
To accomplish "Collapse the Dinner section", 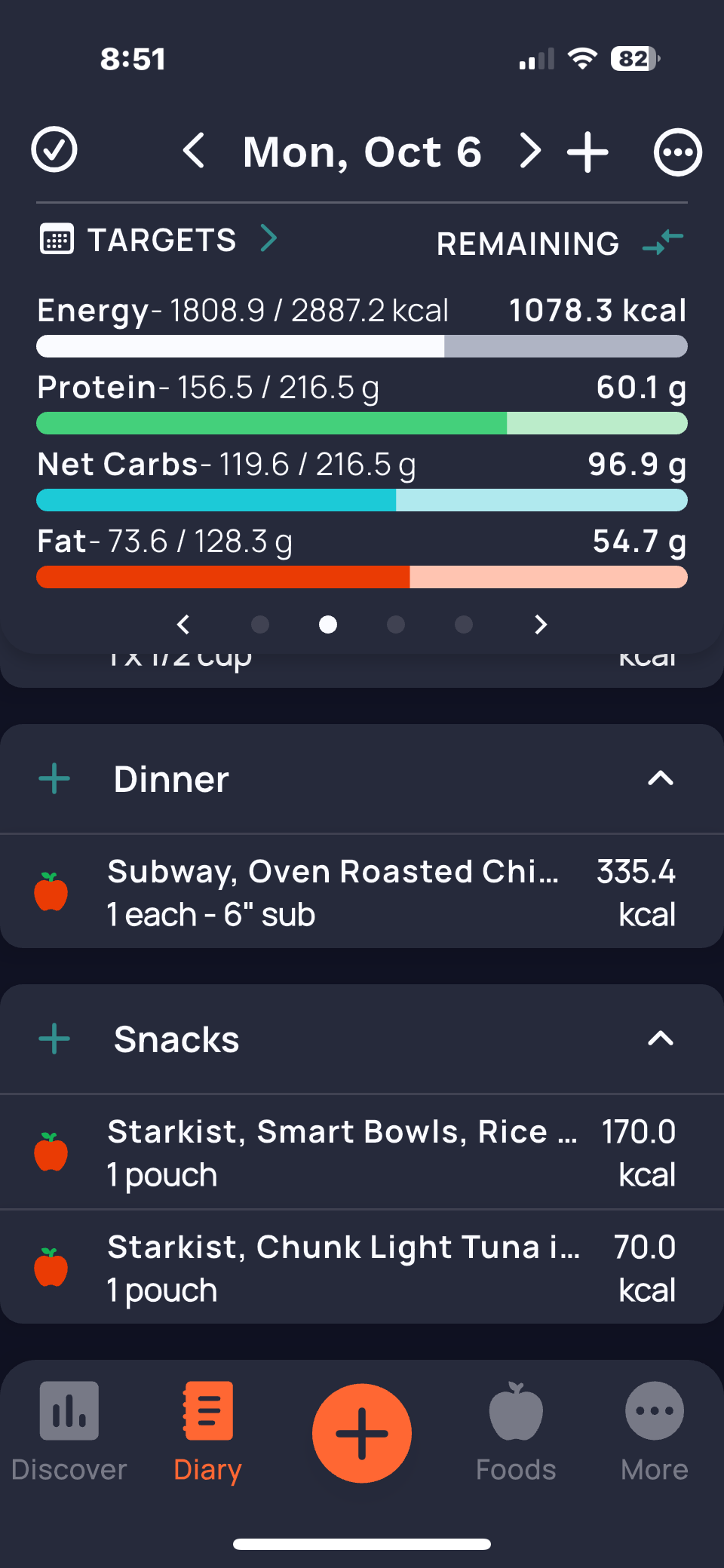I will 660,778.
